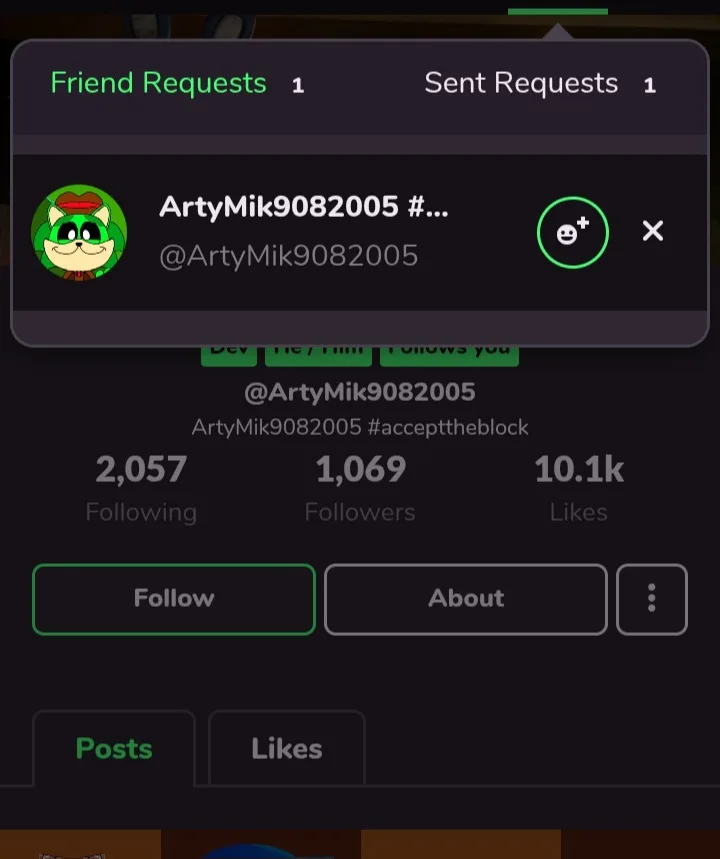Open the three-dot more options menu
Screen dimensions: 720x859
click(652, 599)
